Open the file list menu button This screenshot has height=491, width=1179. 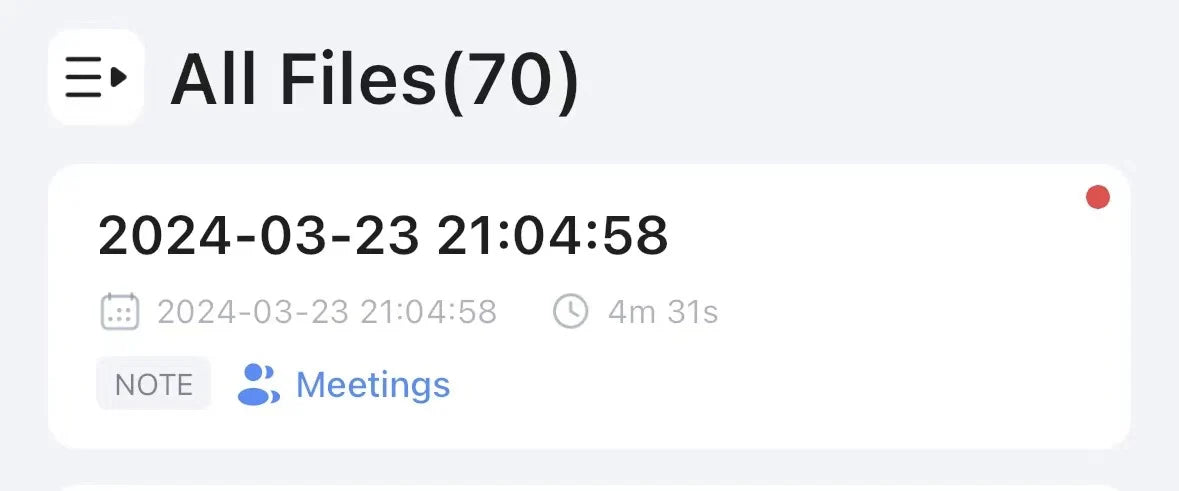95,77
